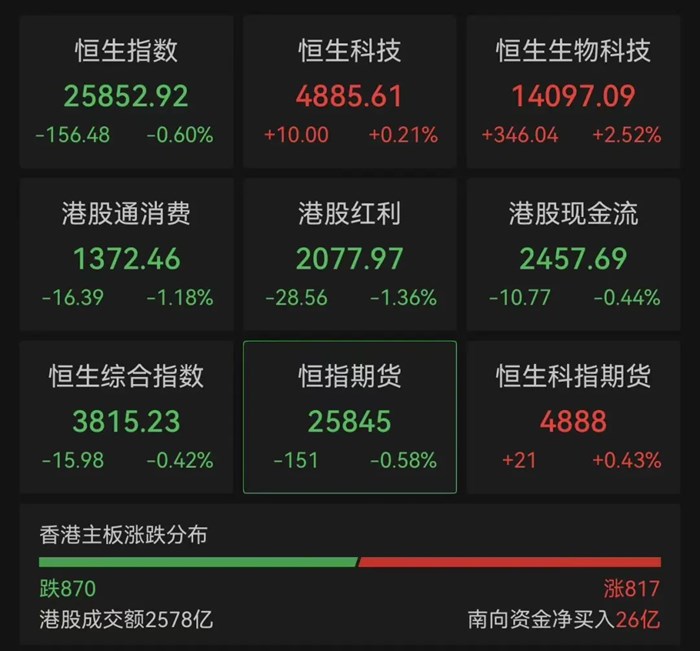This screenshot has height=651, width=700.
Task: Open the 恒生科技 index card
Action: click(350, 92)
